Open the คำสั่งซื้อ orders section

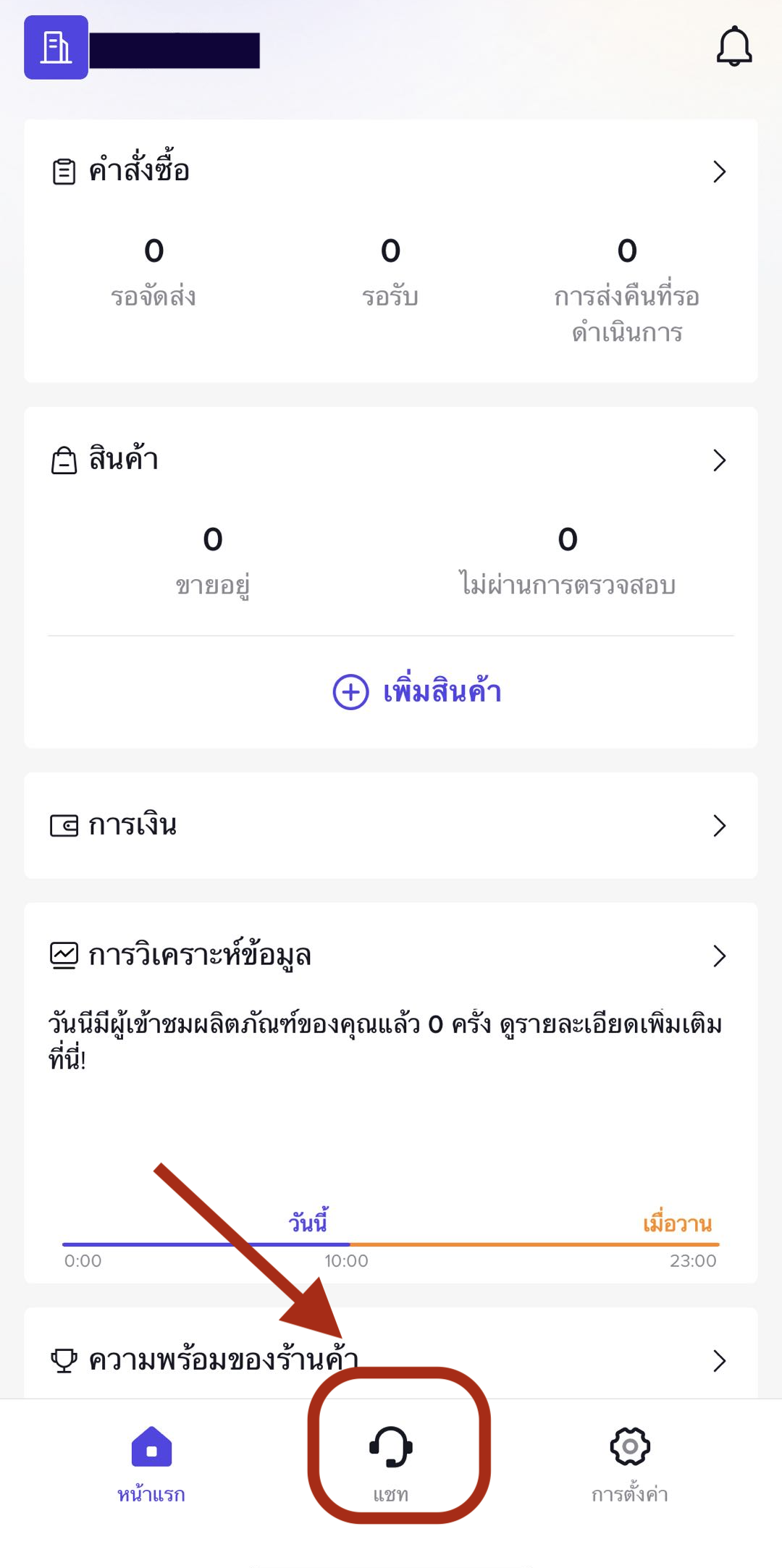click(x=391, y=172)
